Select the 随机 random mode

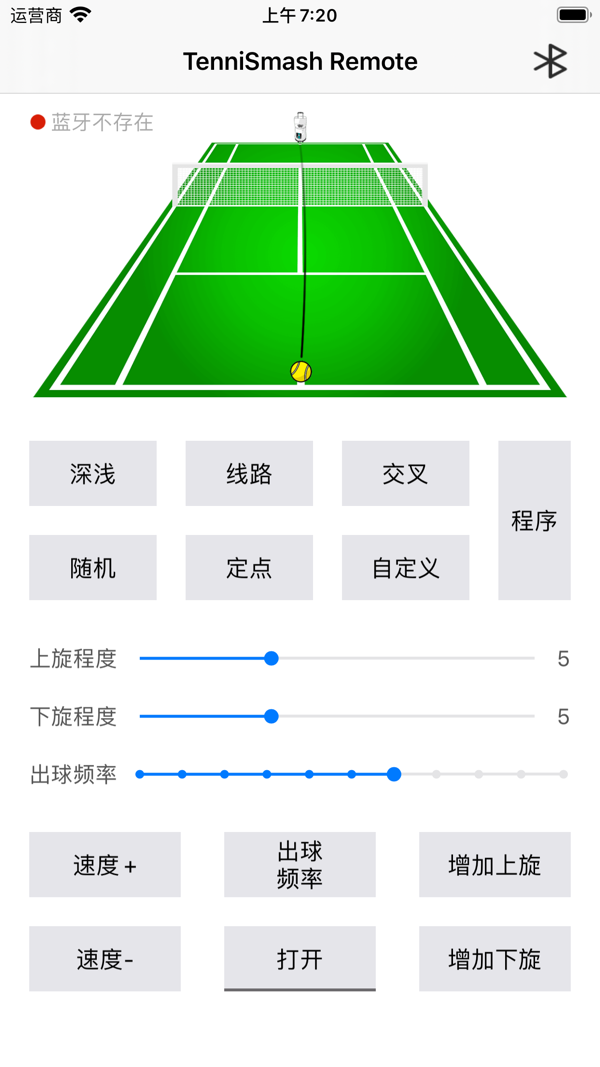coord(93,567)
